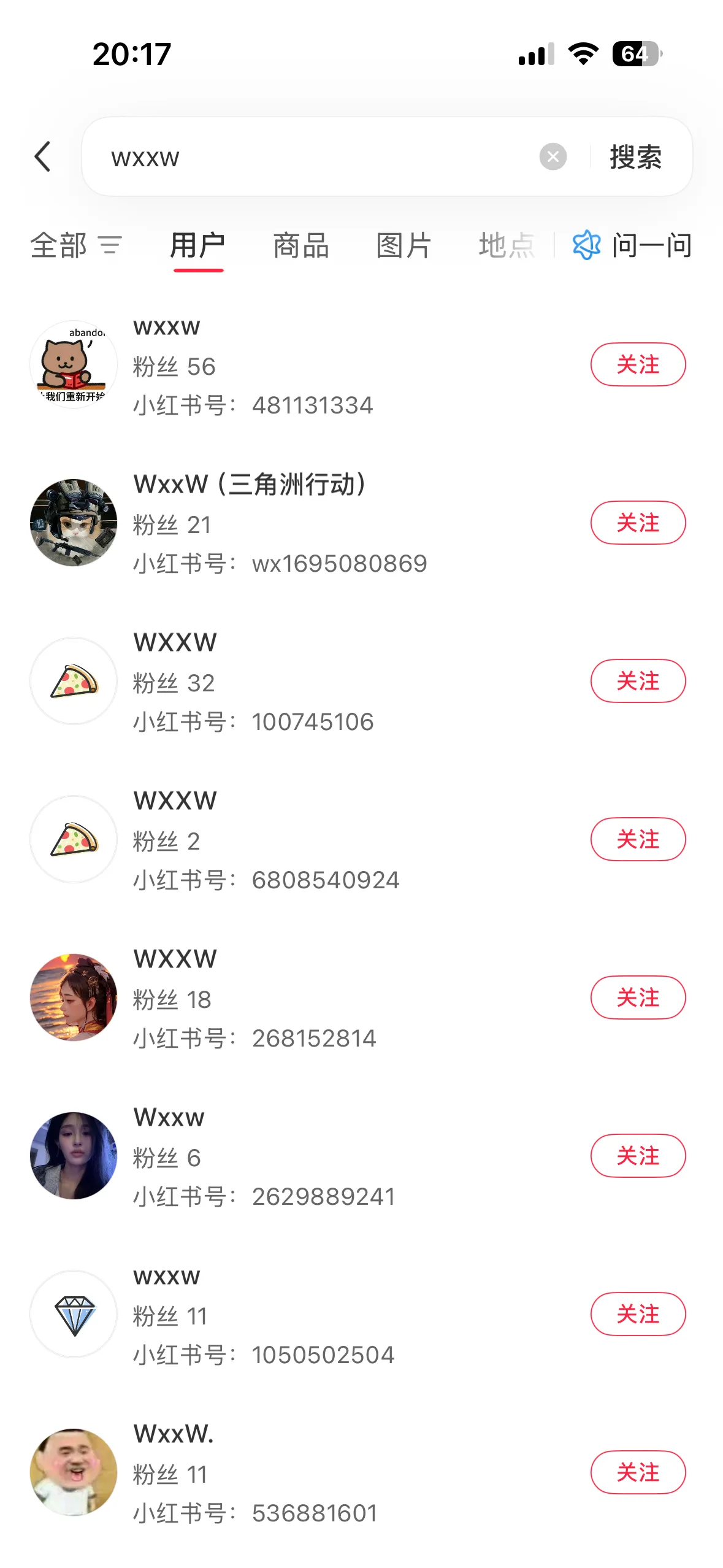Follow user with ID 1050502504
Image resolution: width=723 pixels, height=1568 pixels.
click(638, 1314)
